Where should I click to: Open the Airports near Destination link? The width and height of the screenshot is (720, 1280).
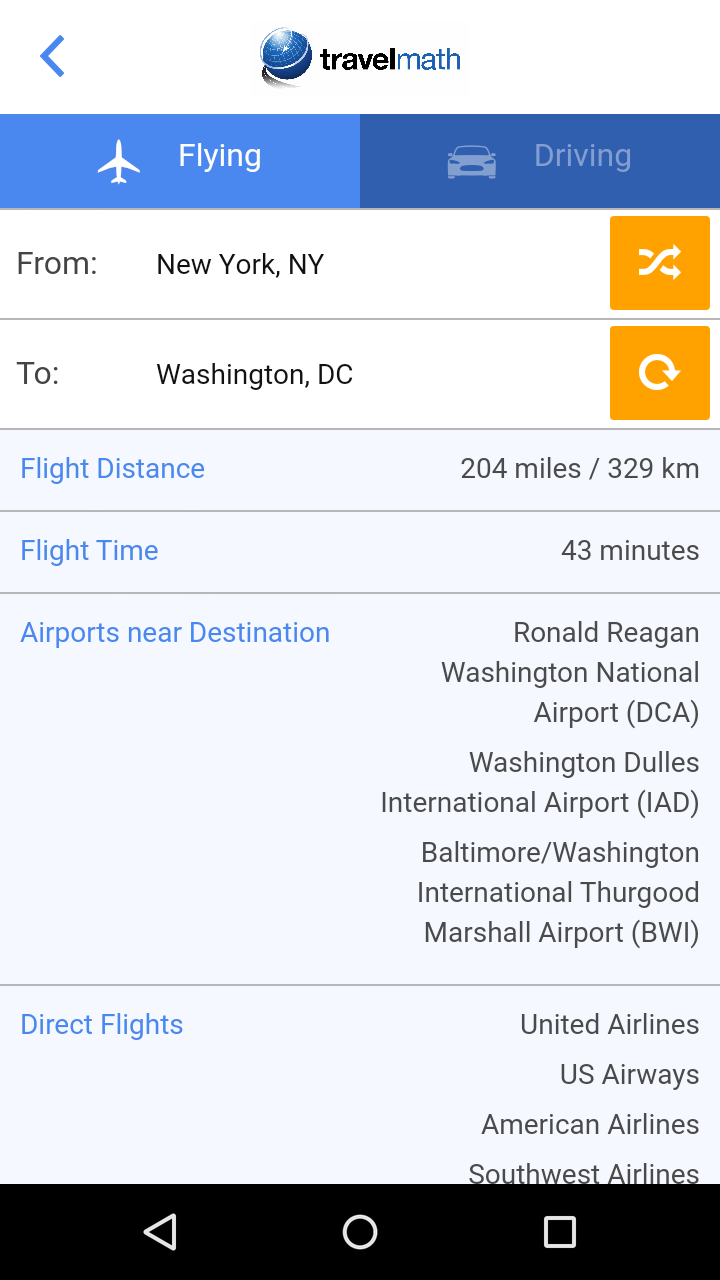click(x=175, y=632)
